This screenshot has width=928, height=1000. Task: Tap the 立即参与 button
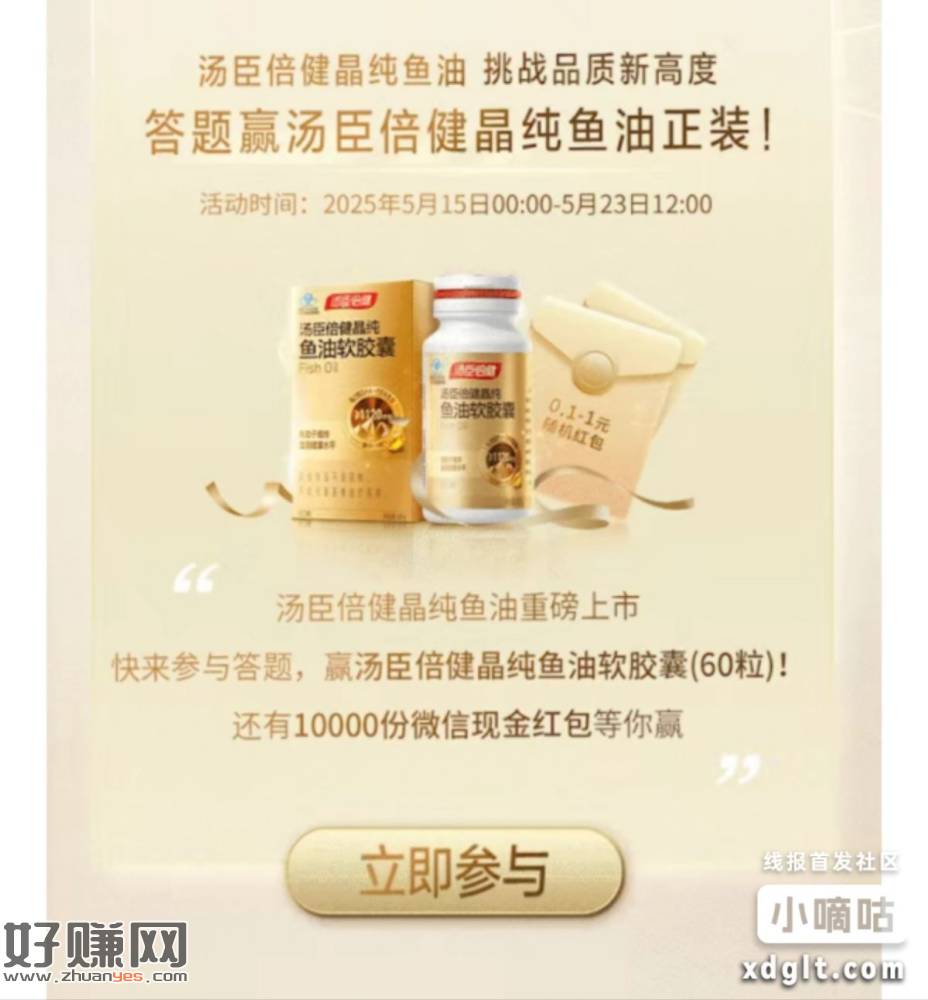click(x=454, y=870)
